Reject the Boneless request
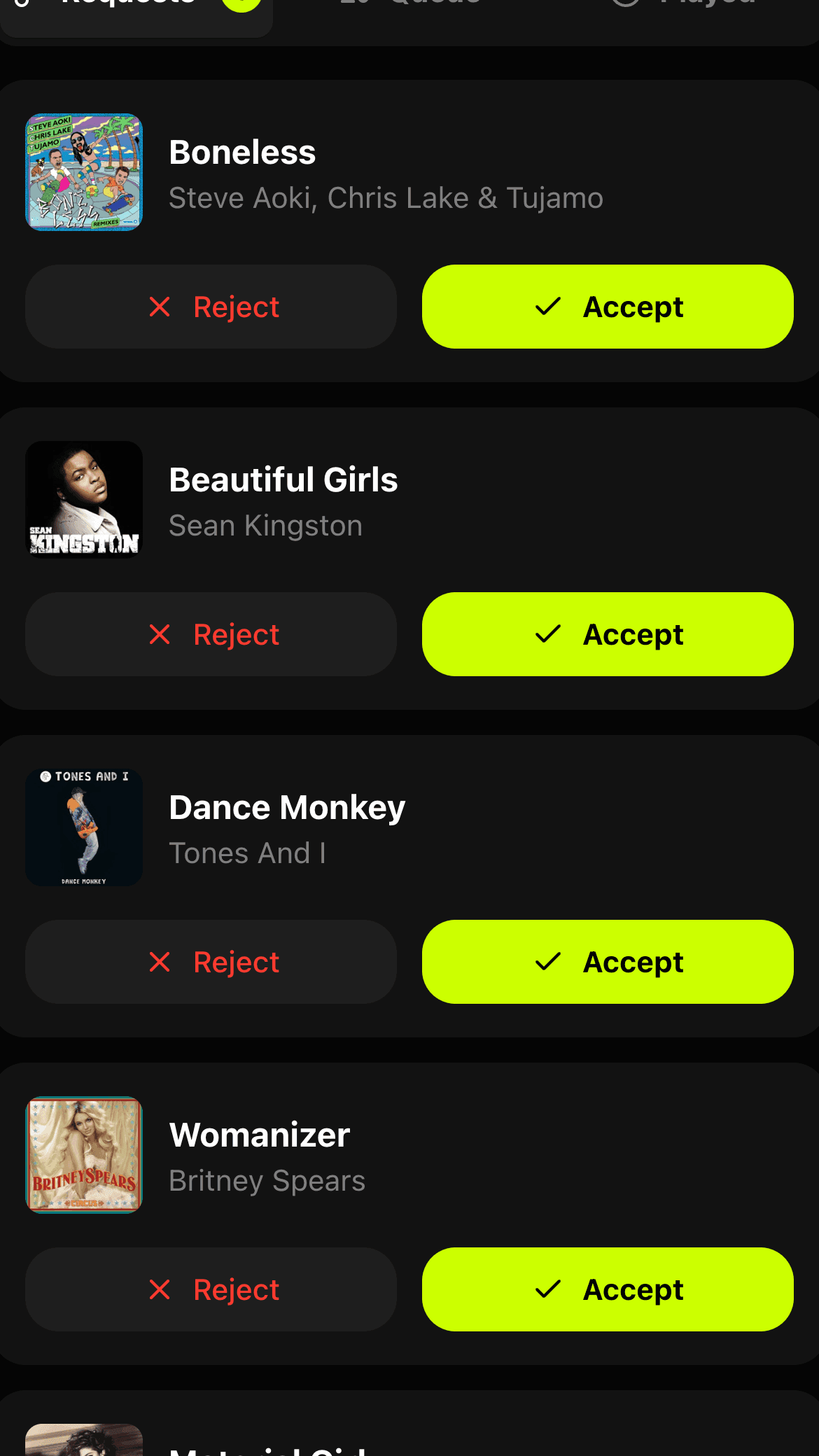819x1456 pixels. pyautogui.click(x=211, y=307)
